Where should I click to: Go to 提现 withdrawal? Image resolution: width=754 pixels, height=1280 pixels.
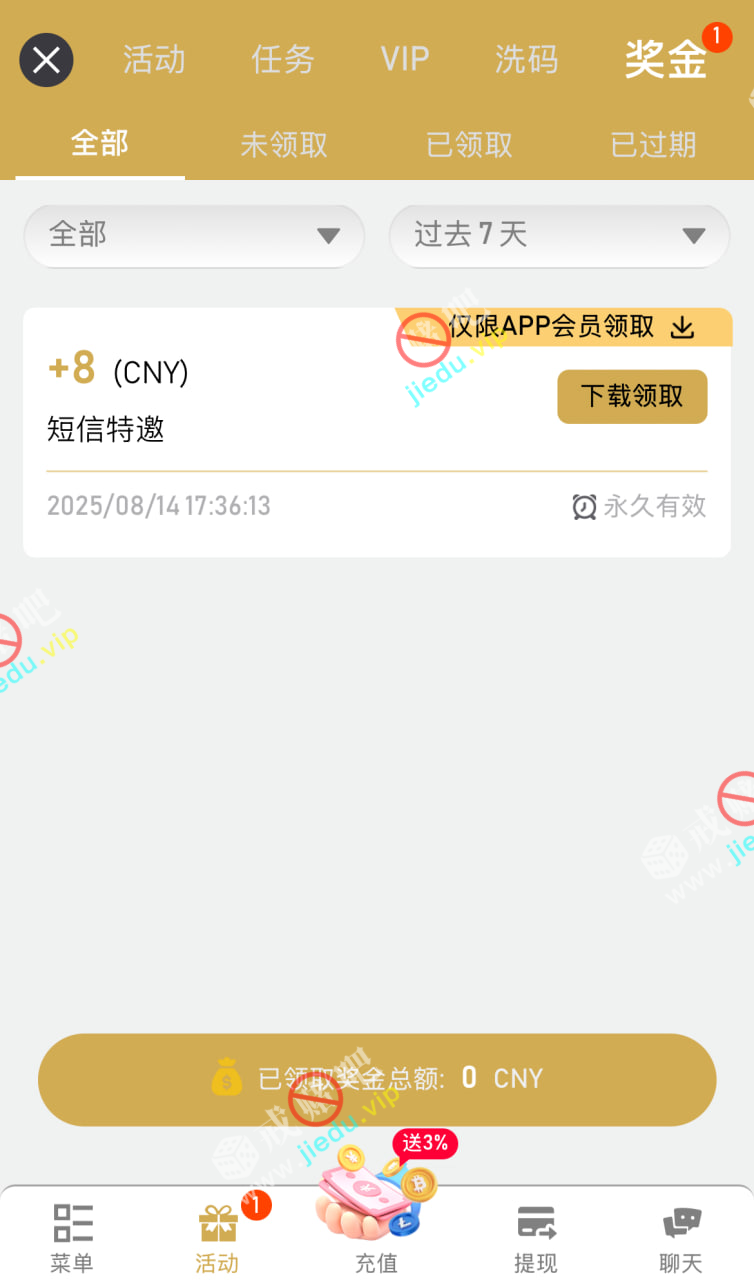[536, 1238]
